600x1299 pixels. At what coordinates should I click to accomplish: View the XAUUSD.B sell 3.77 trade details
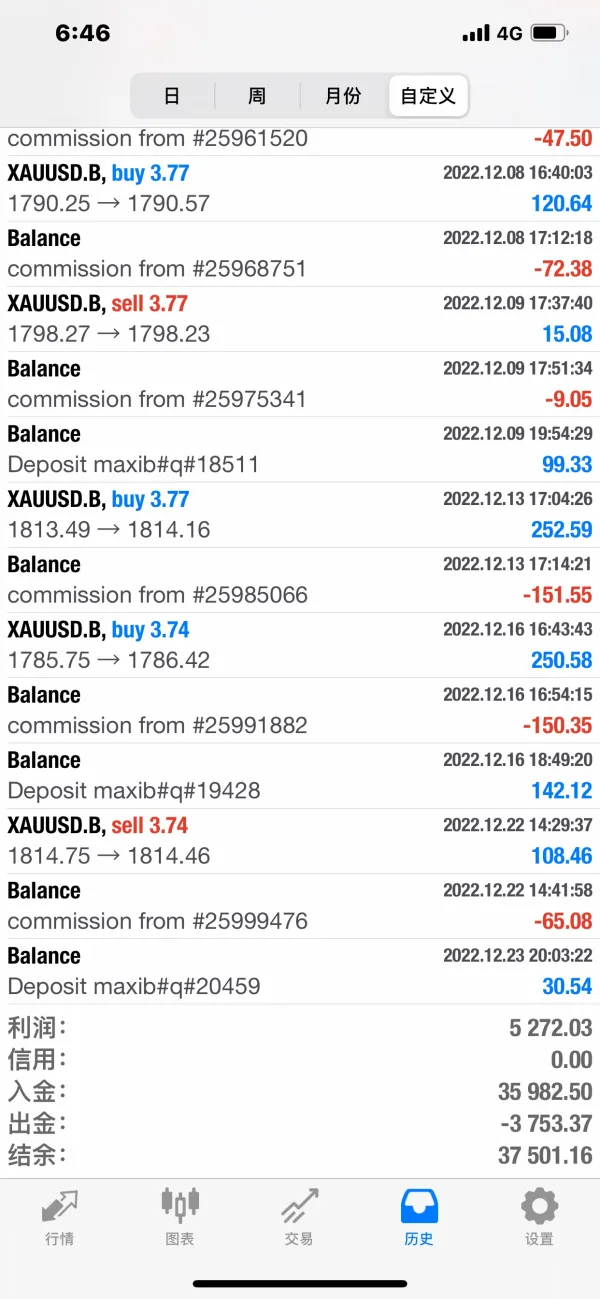pos(300,319)
